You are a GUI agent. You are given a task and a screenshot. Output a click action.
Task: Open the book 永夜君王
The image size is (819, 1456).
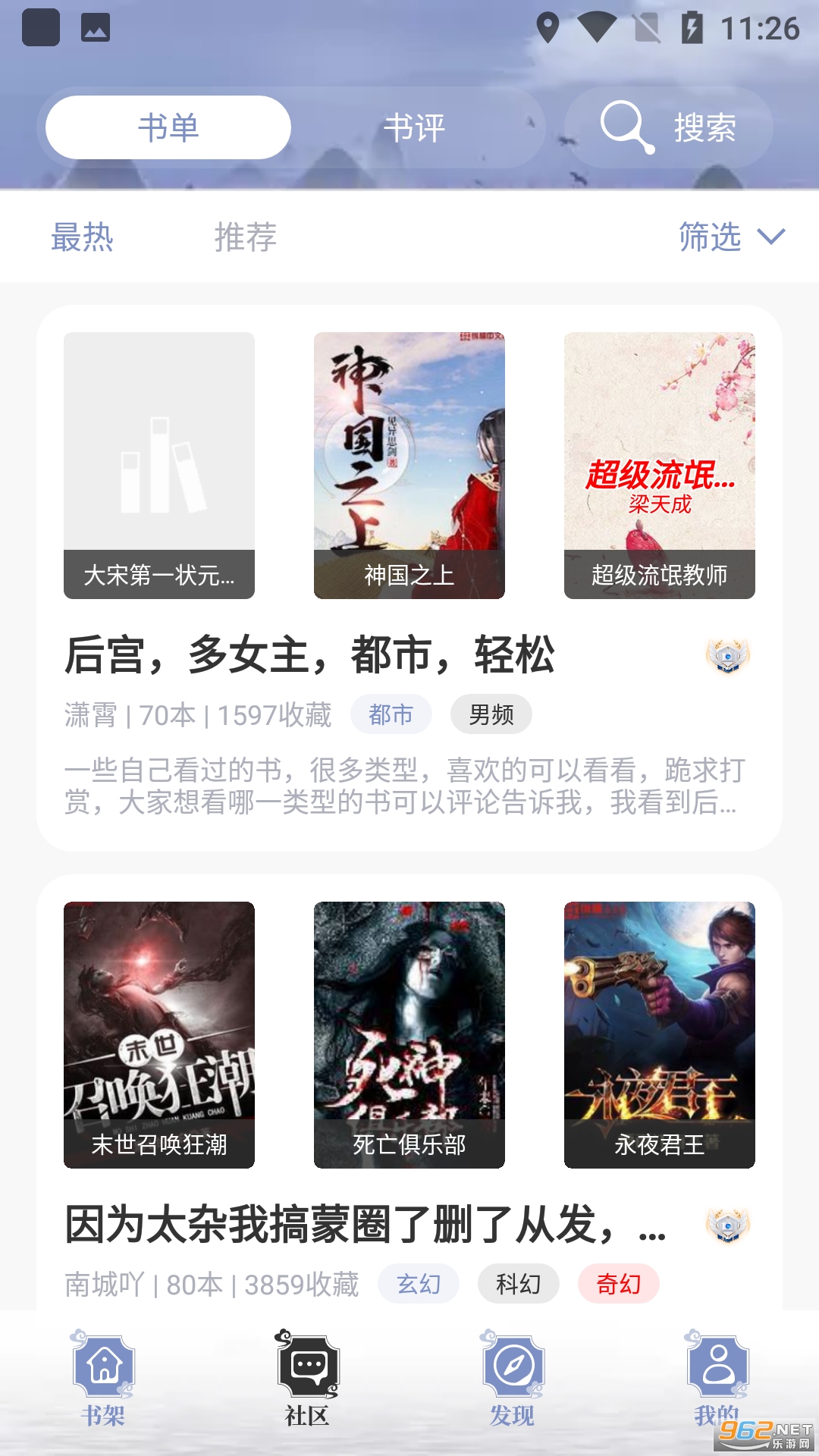[x=660, y=1034]
